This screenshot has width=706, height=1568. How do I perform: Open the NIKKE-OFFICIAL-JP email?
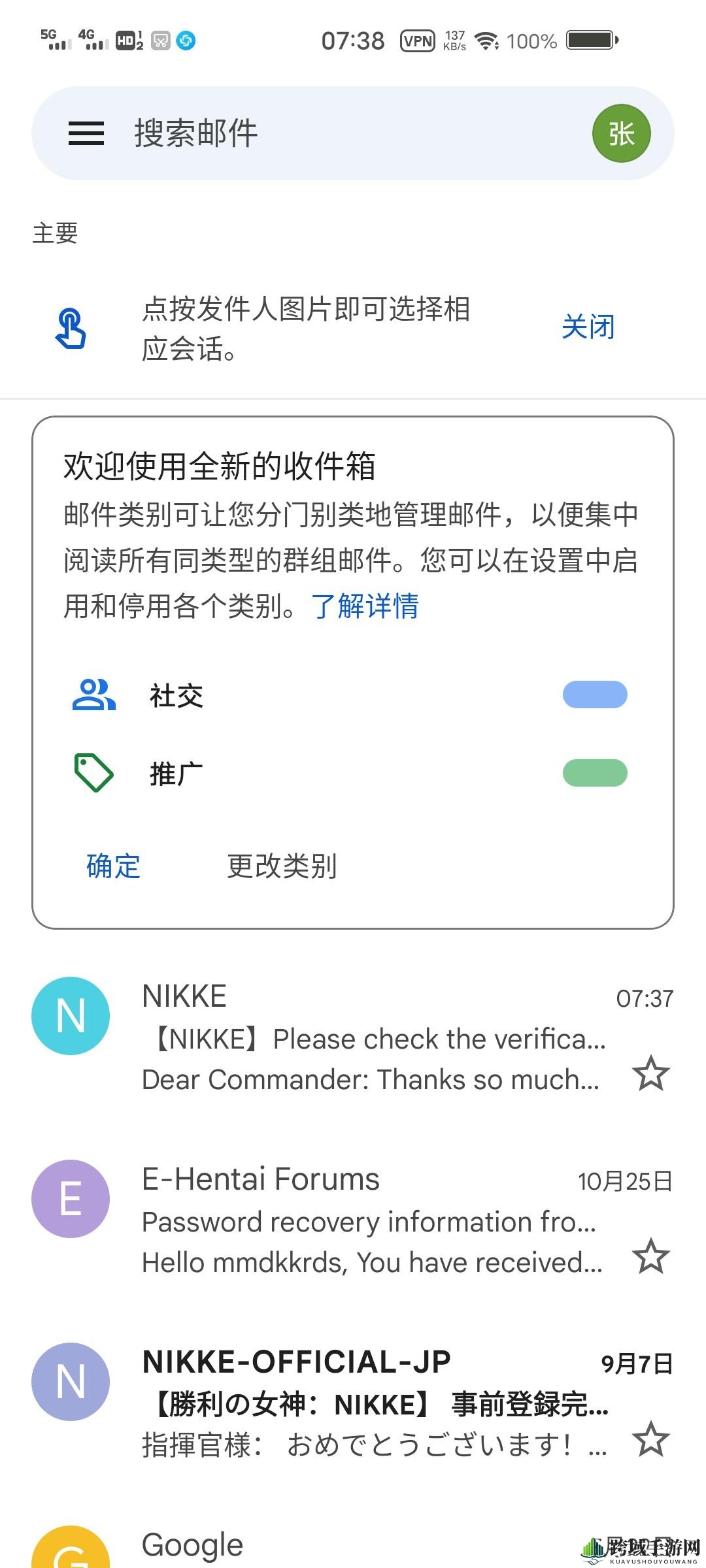(353, 1403)
